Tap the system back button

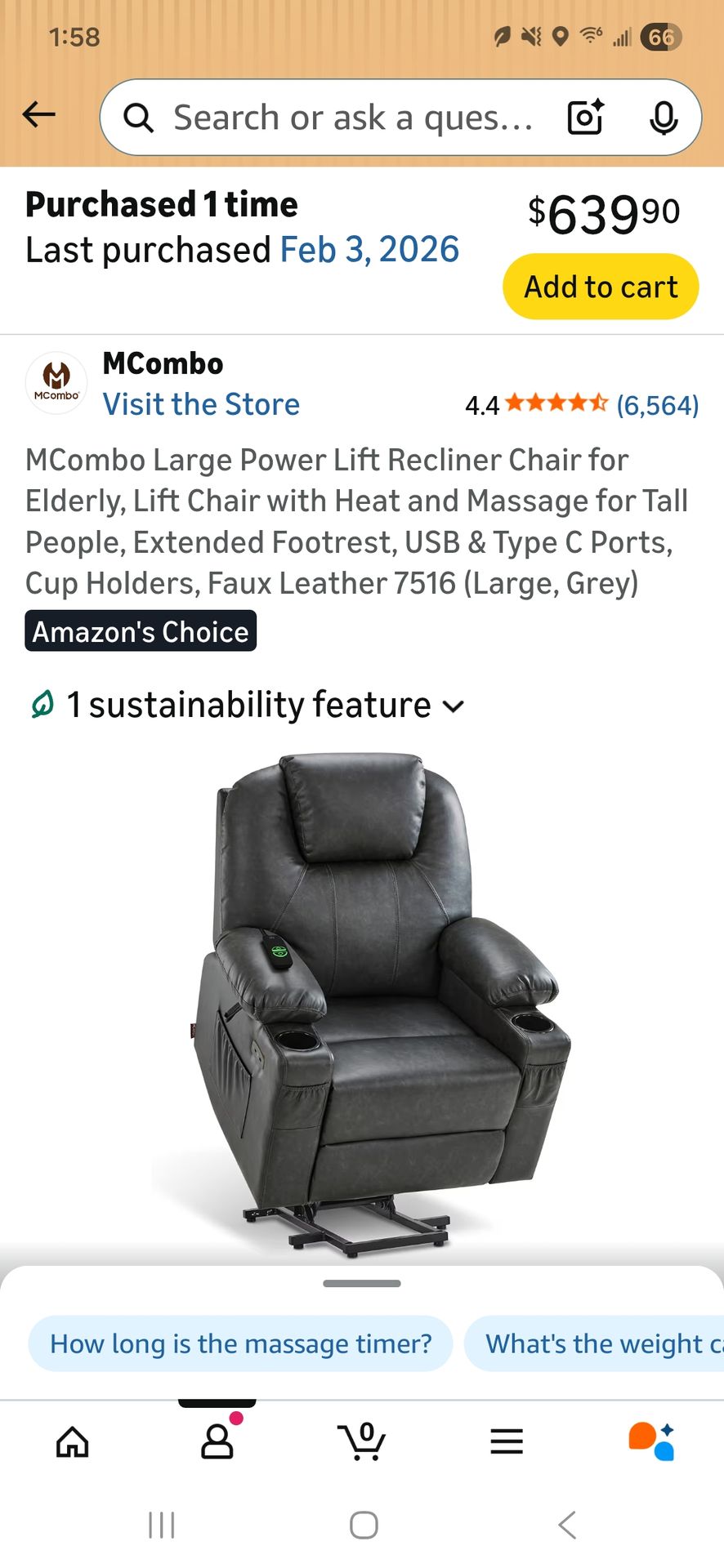[566, 1525]
